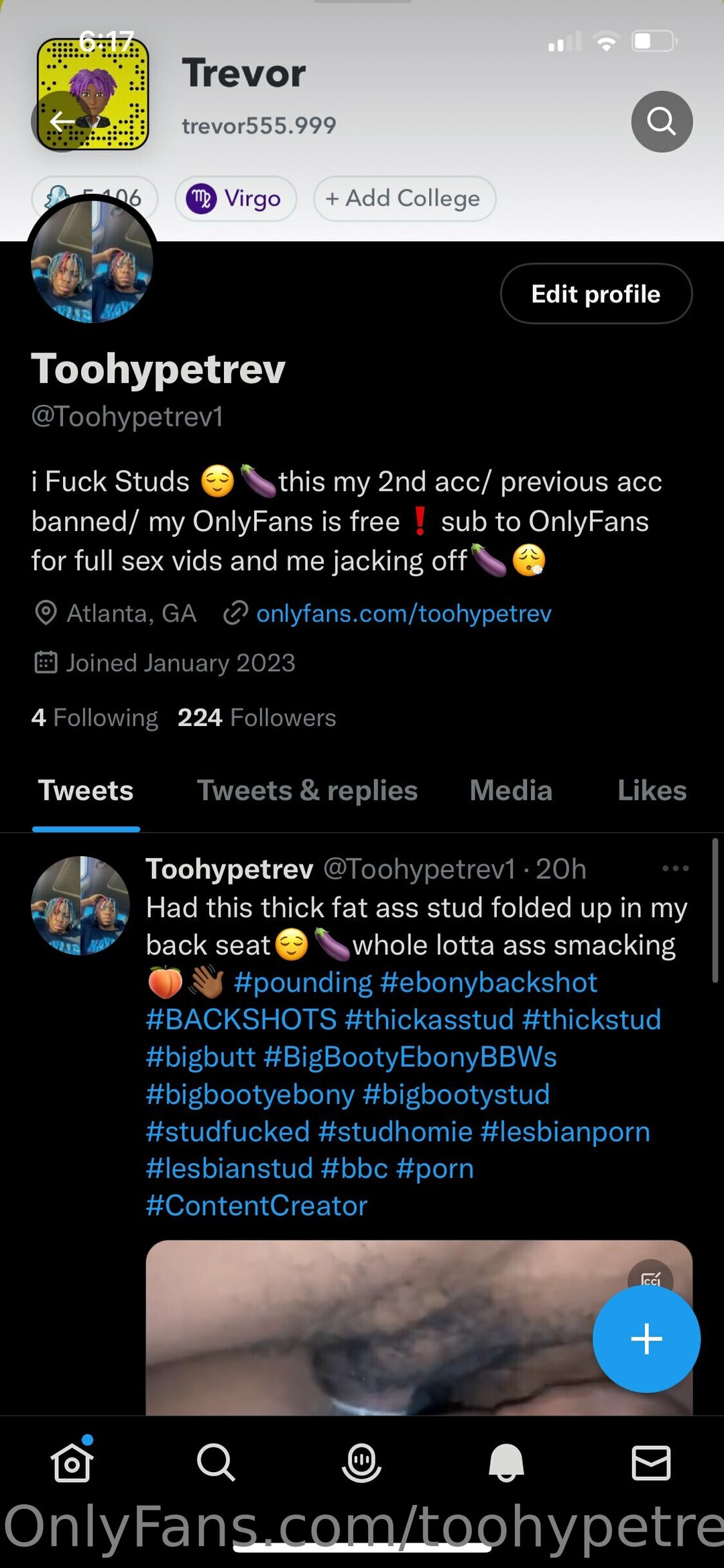The height and width of the screenshot is (1568, 724).
Task: Open search from the profile header
Action: pyautogui.click(x=661, y=121)
